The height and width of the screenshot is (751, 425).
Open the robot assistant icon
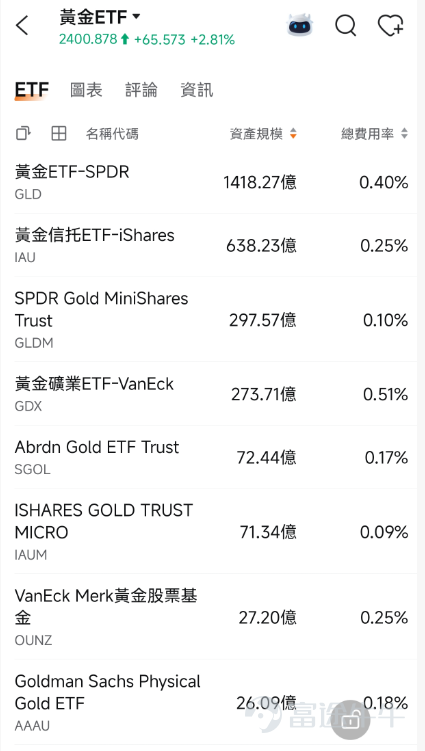coord(300,25)
